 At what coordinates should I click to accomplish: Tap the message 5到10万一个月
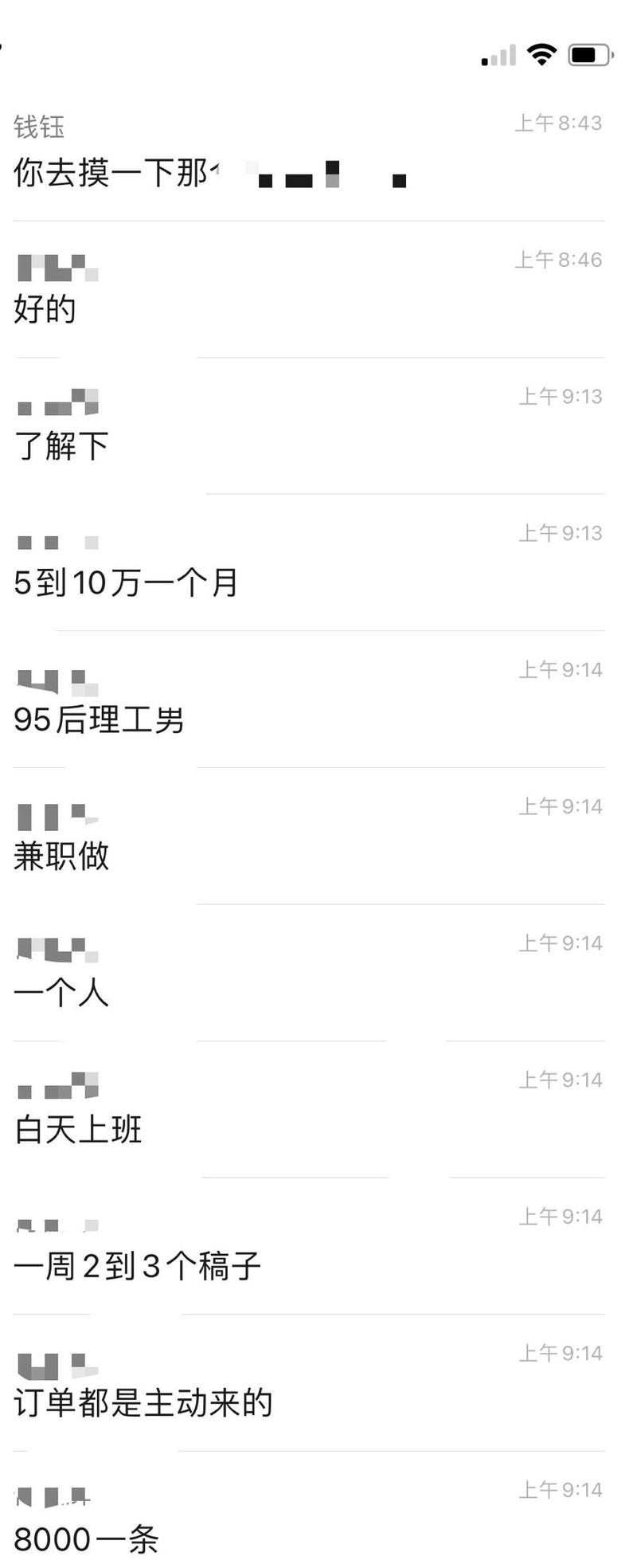click(127, 583)
